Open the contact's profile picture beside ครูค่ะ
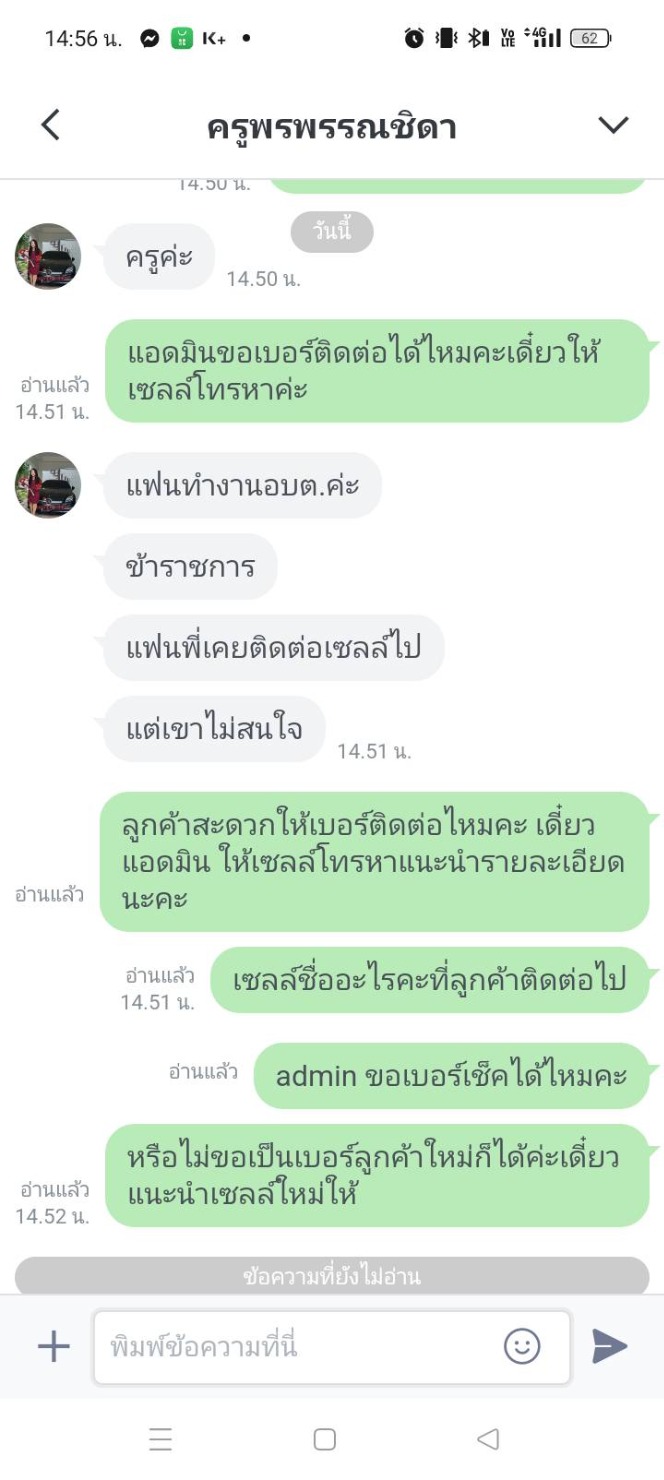664x1480 pixels. coord(48,257)
